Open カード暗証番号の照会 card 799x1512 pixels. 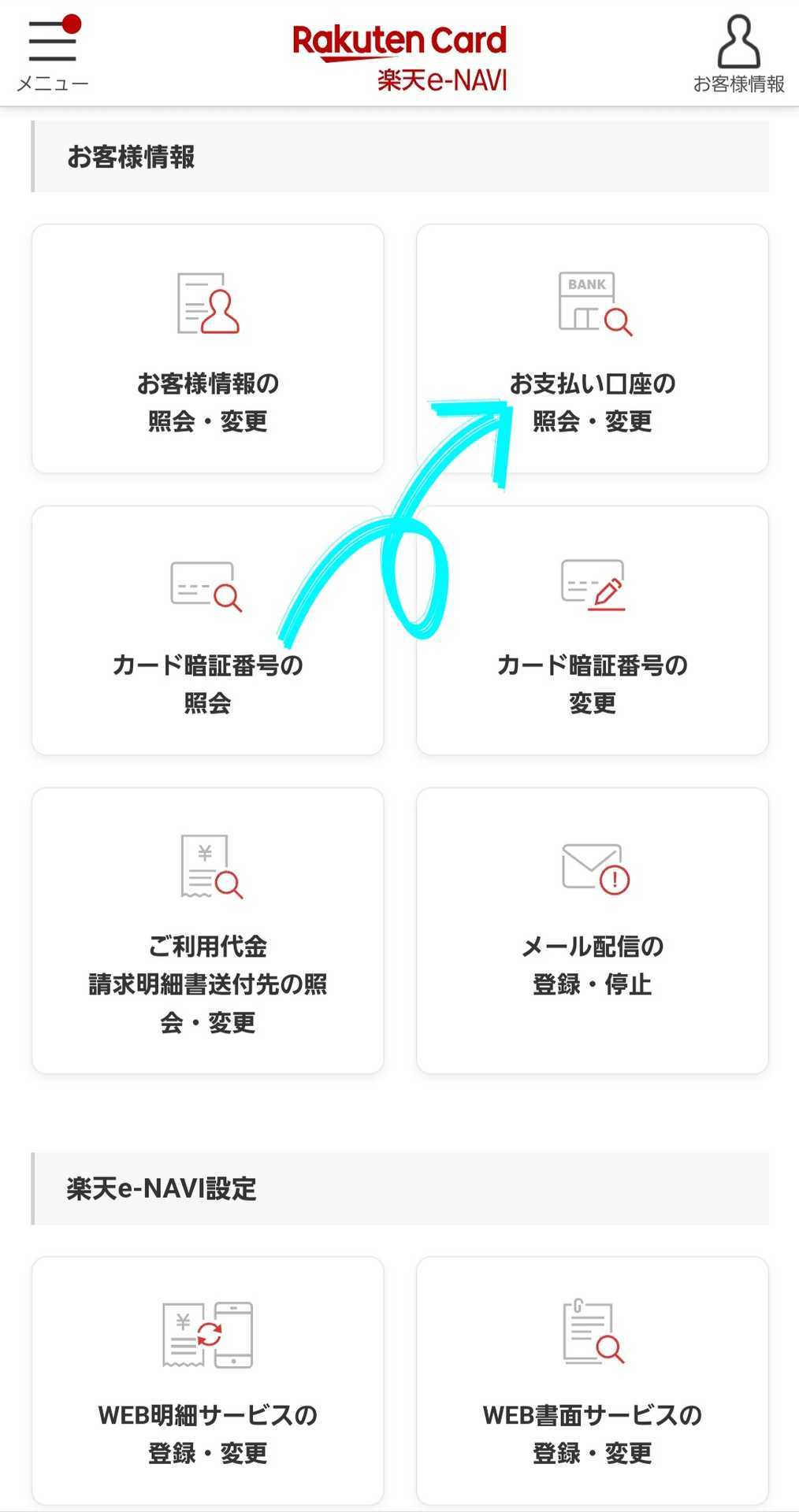tap(207, 630)
